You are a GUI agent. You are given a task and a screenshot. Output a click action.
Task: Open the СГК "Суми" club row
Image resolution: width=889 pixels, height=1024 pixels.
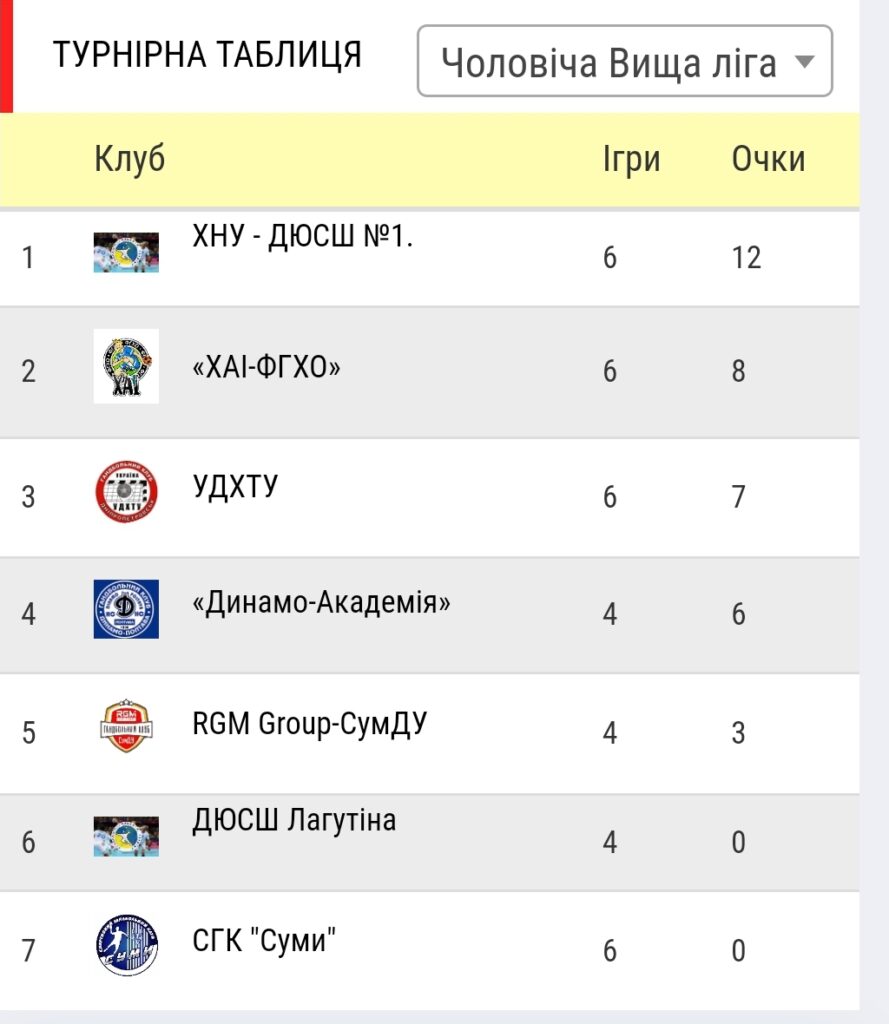click(429, 951)
